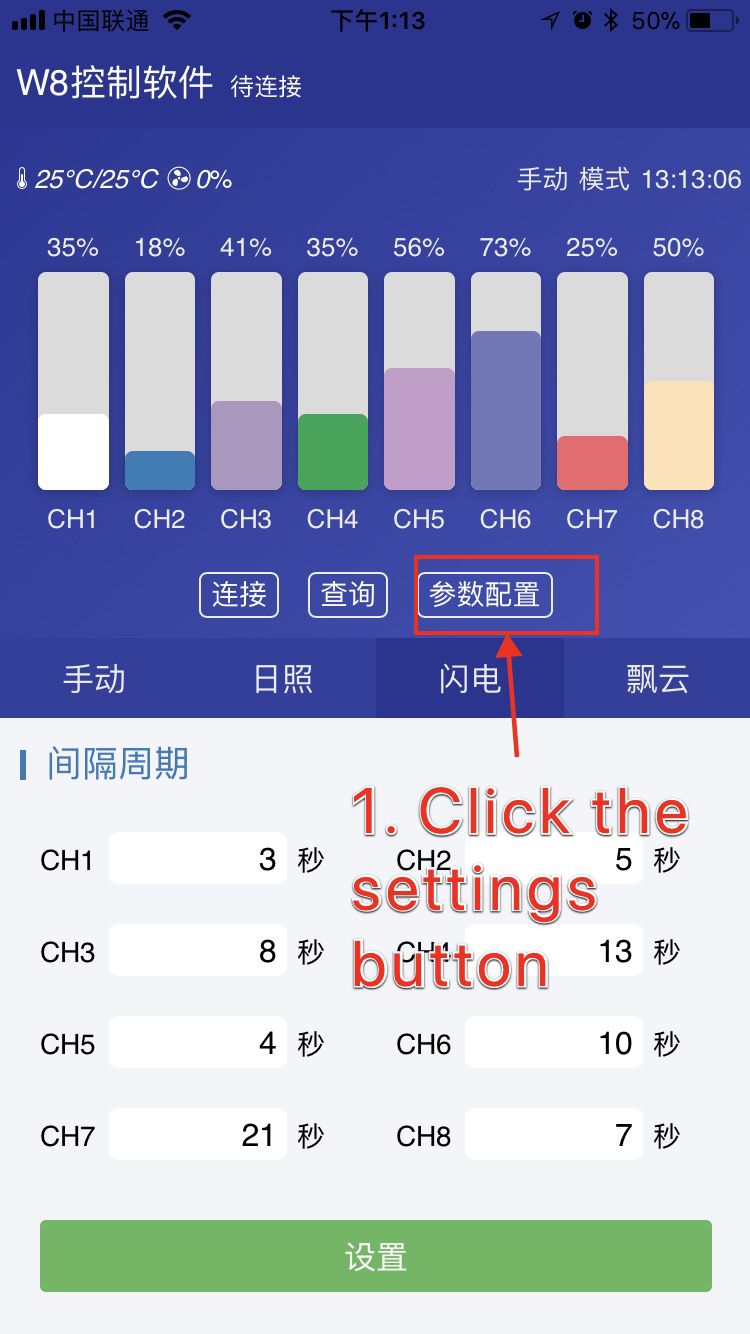The height and width of the screenshot is (1334, 750).
Task: Open 参数配置 parameter settings
Action: [485, 595]
